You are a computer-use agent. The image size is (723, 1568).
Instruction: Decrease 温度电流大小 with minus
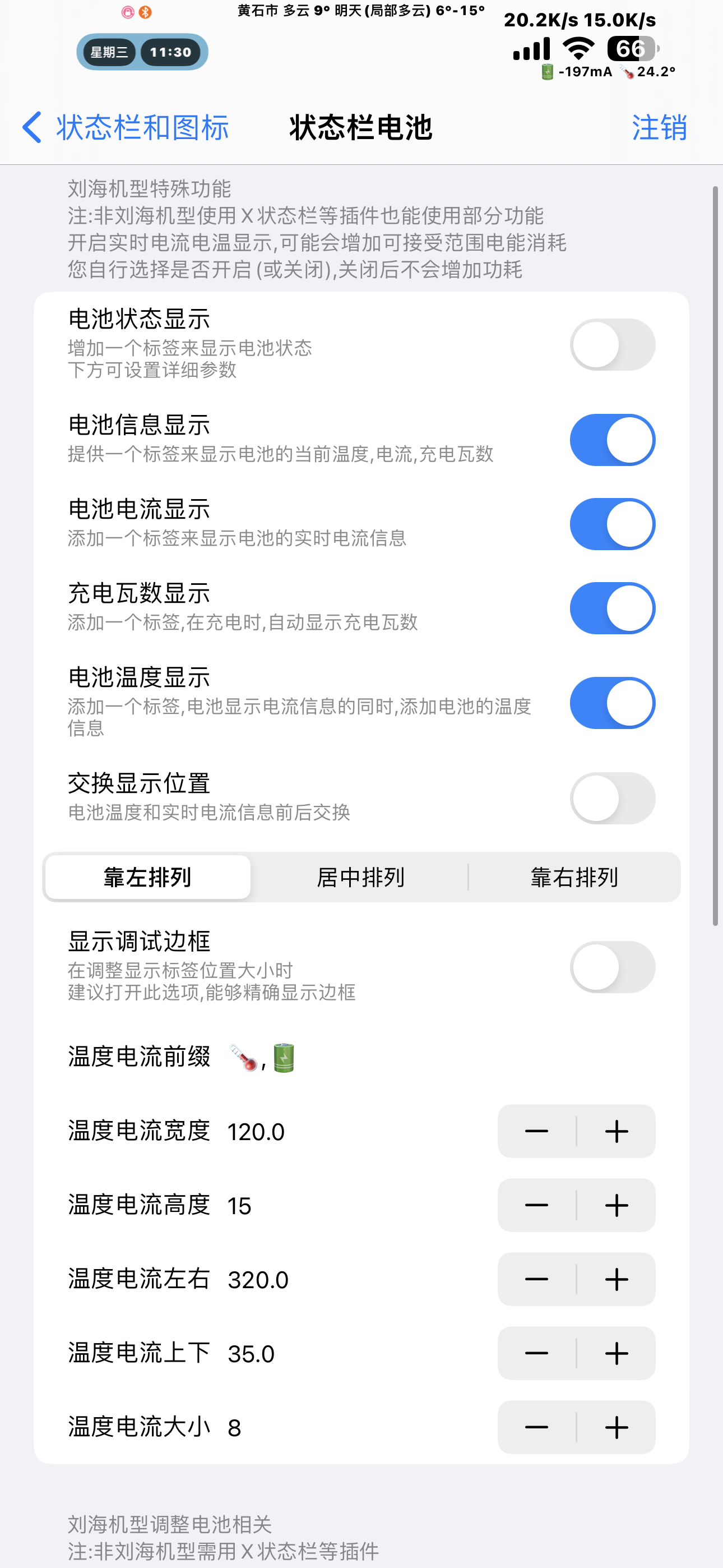pos(537,1427)
